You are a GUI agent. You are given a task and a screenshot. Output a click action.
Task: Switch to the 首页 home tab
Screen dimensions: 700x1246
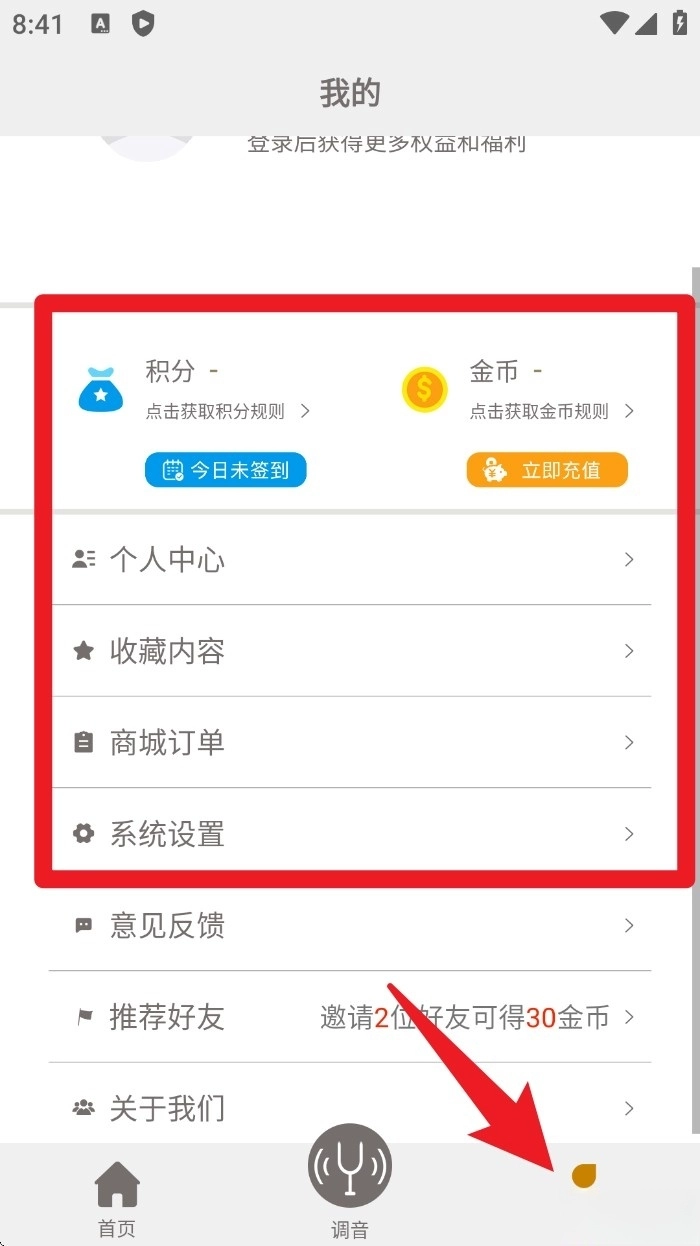117,1199
